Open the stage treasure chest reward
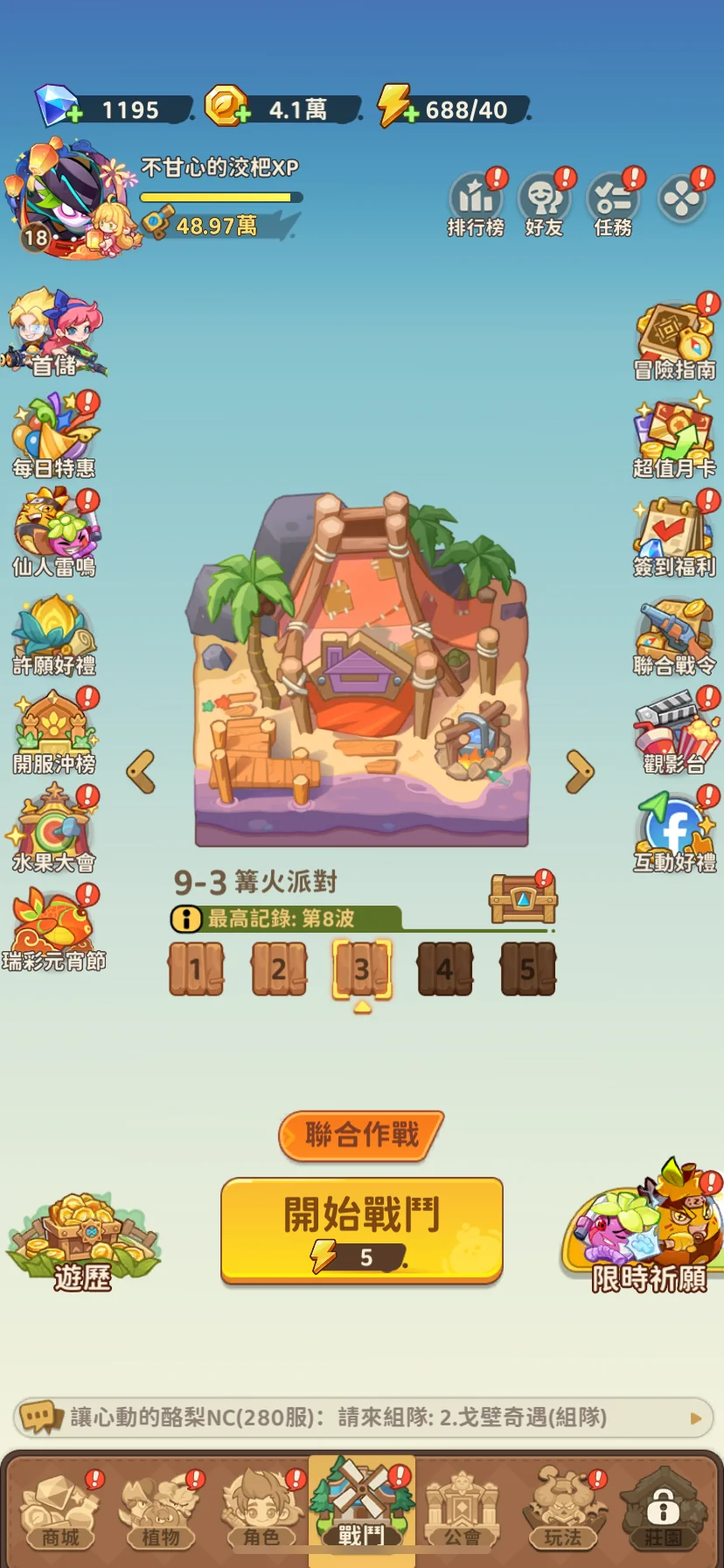724x1568 pixels. click(522, 898)
